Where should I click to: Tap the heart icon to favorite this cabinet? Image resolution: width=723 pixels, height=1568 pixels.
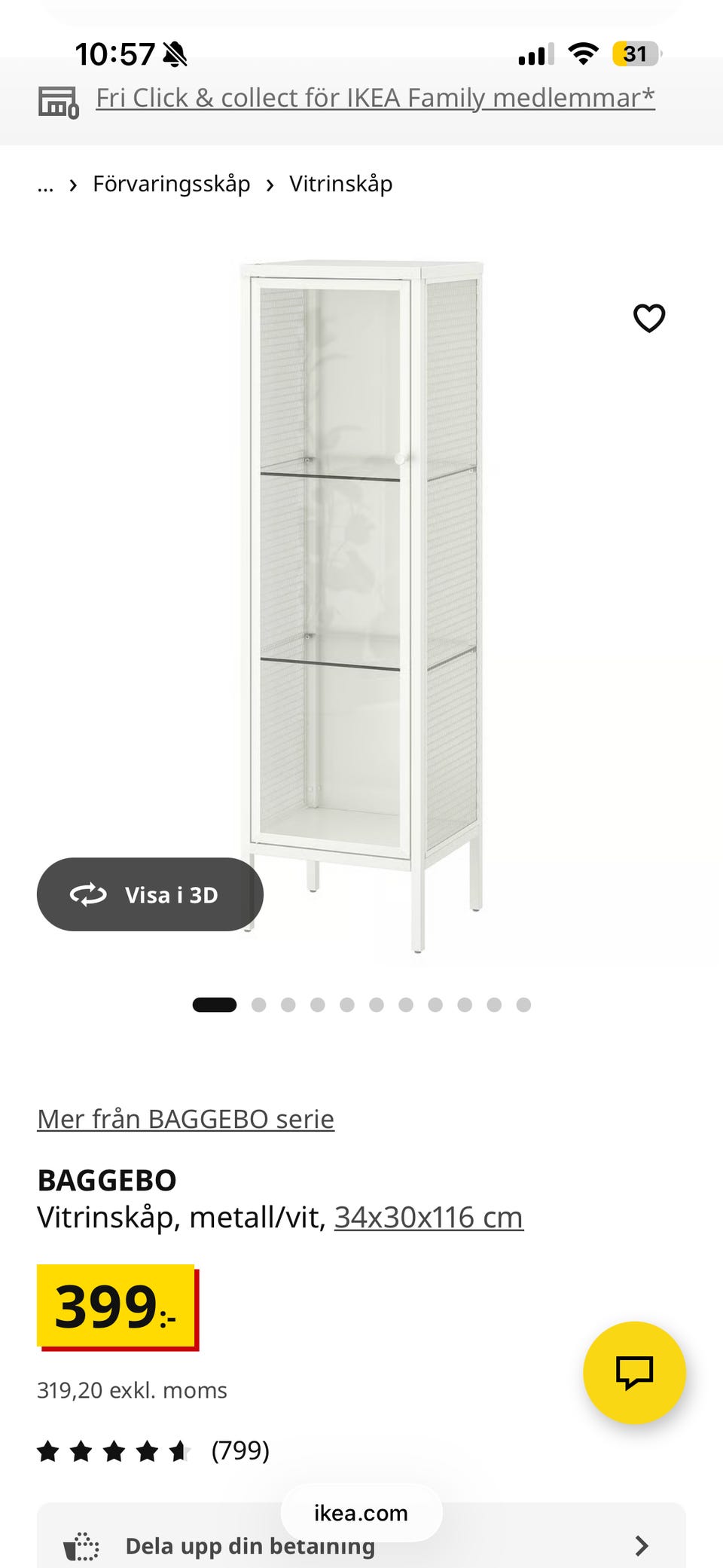648,319
